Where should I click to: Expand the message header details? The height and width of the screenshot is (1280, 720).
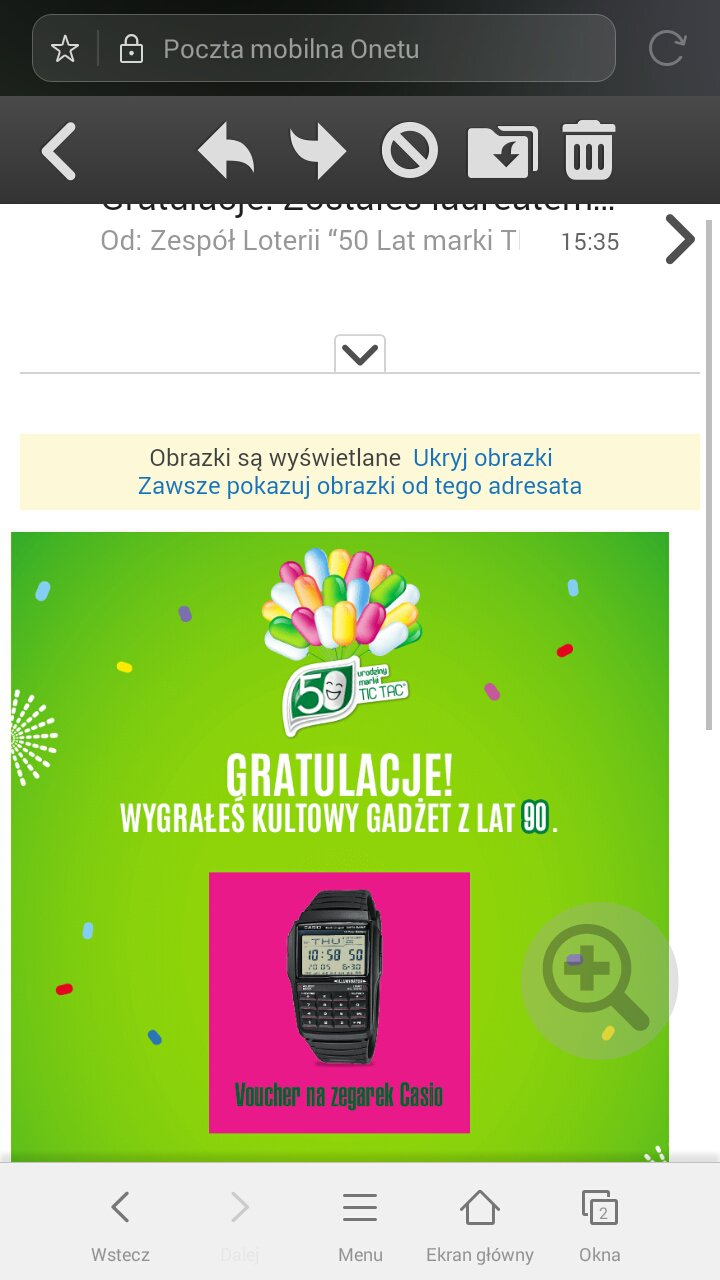point(360,354)
